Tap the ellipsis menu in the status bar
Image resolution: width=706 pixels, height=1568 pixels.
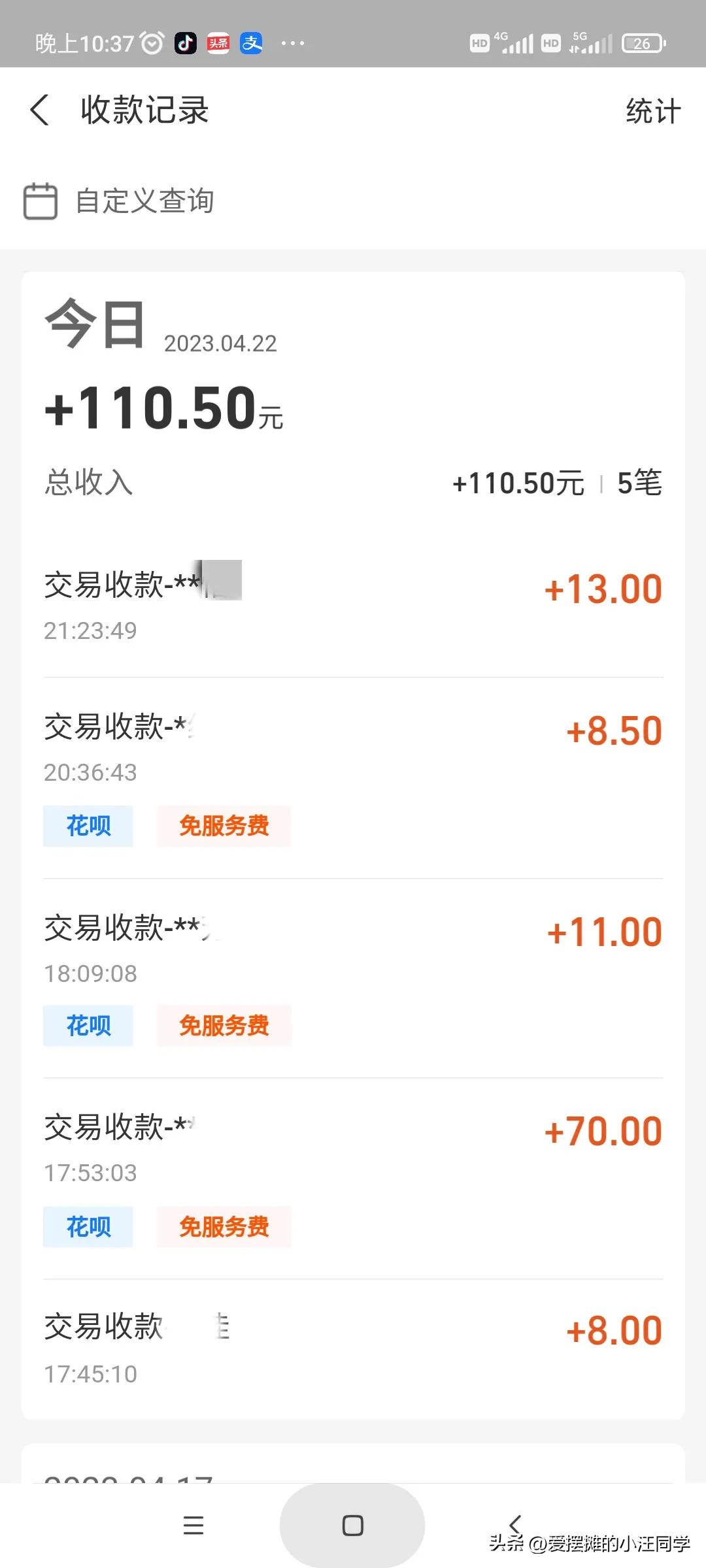(x=292, y=42)
